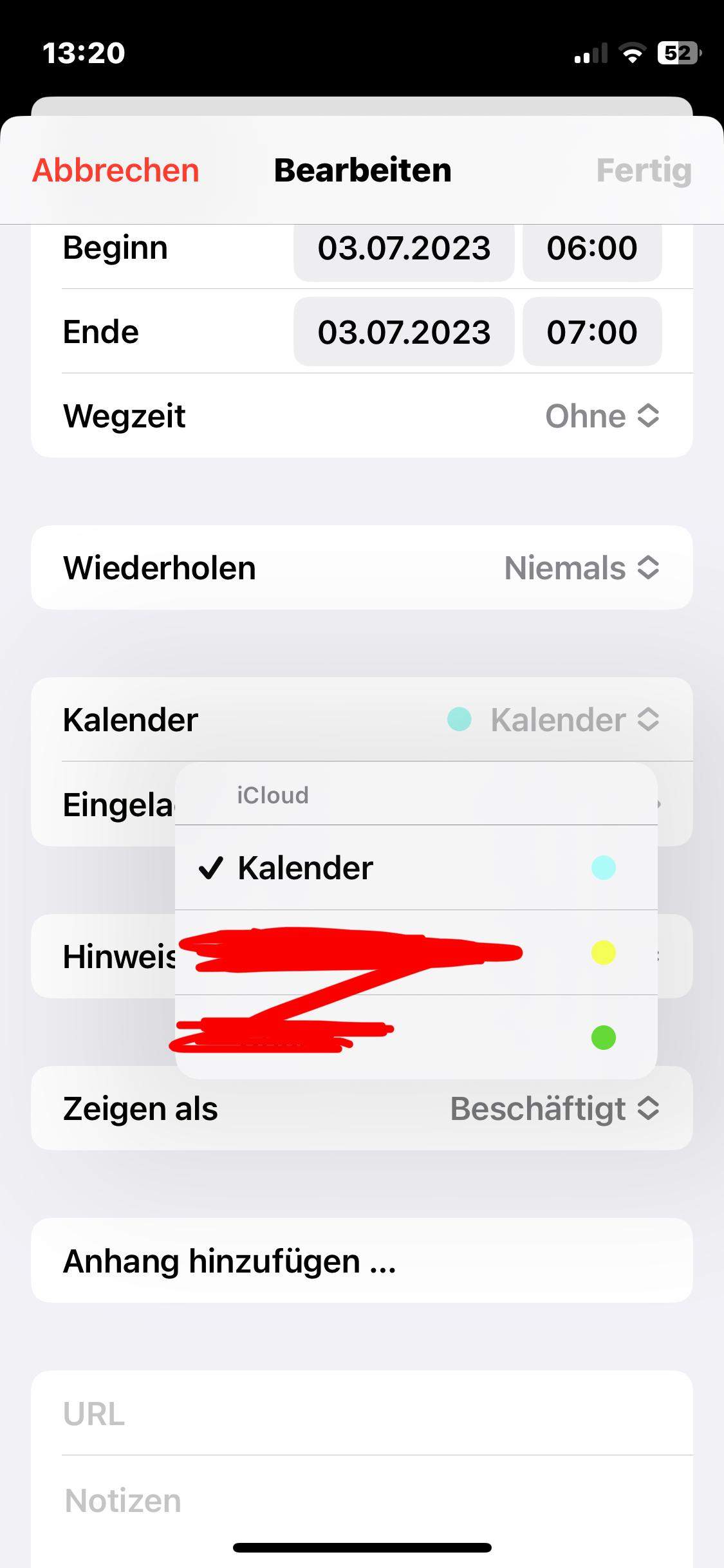This screenshot has width=724, height=1568.
Task: Focus the URL field
Action: [360, 1414]
